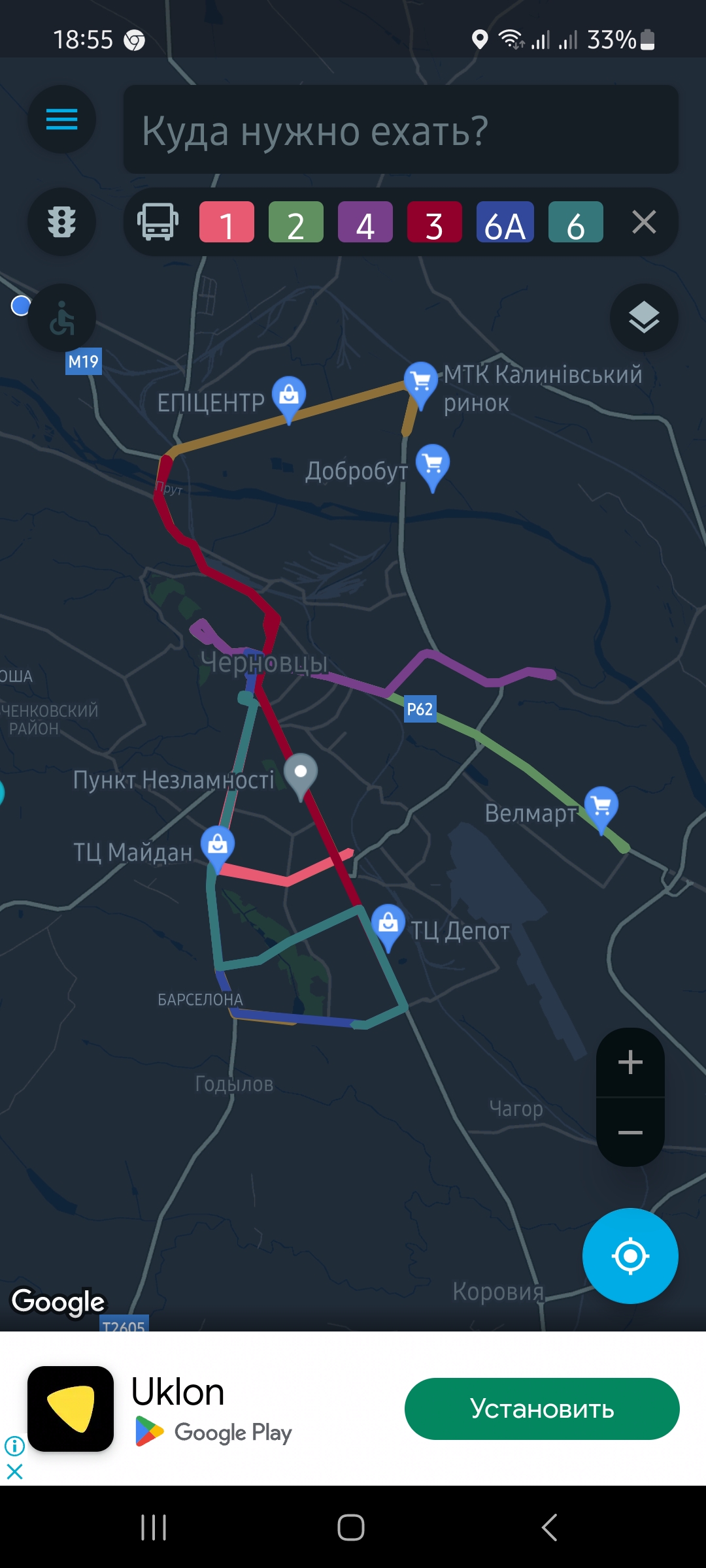The image size is (706, 1568).
Task: Install the Uklon app
Action: coord(542,1409)
